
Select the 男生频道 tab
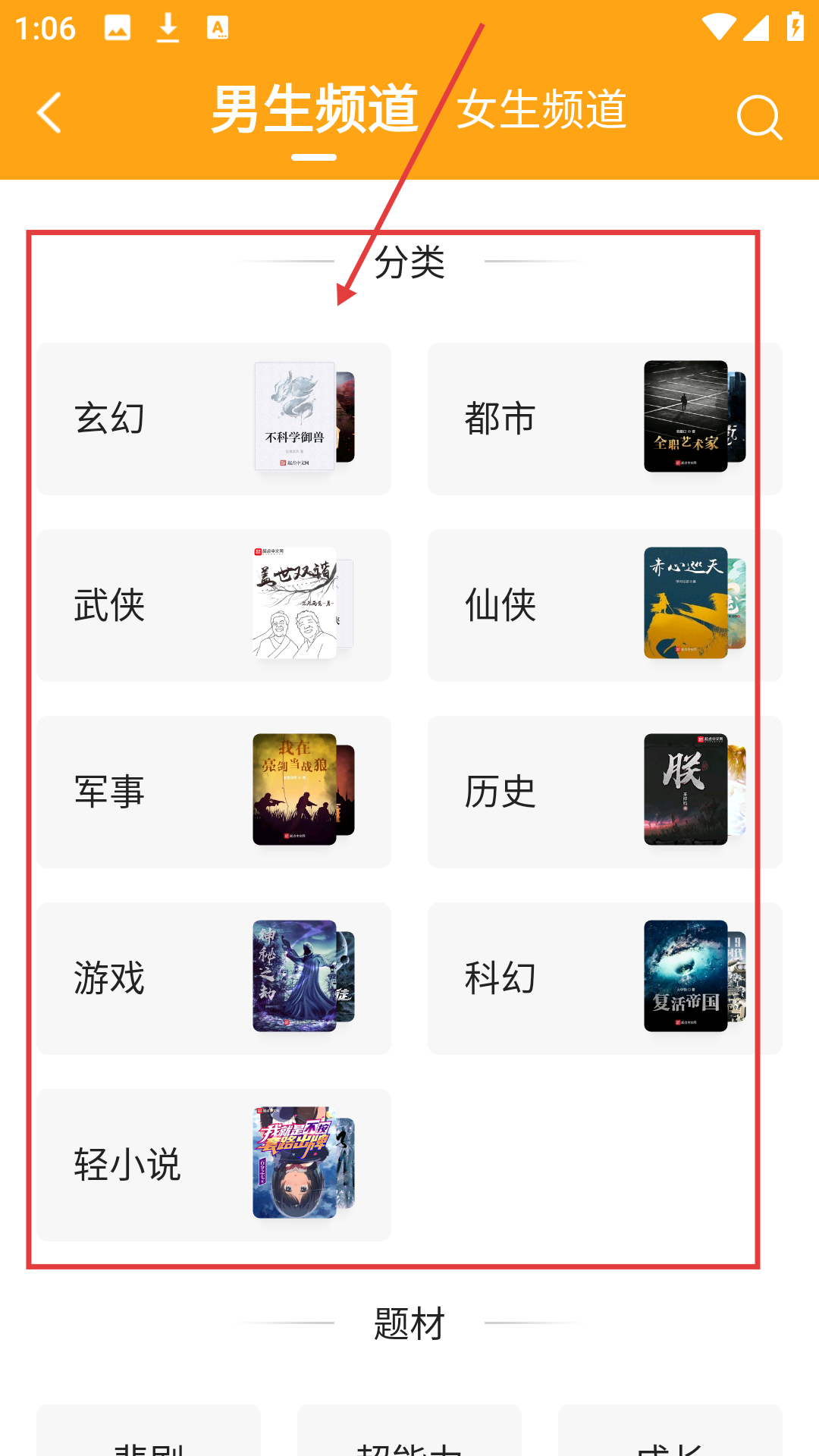[314, 111]
